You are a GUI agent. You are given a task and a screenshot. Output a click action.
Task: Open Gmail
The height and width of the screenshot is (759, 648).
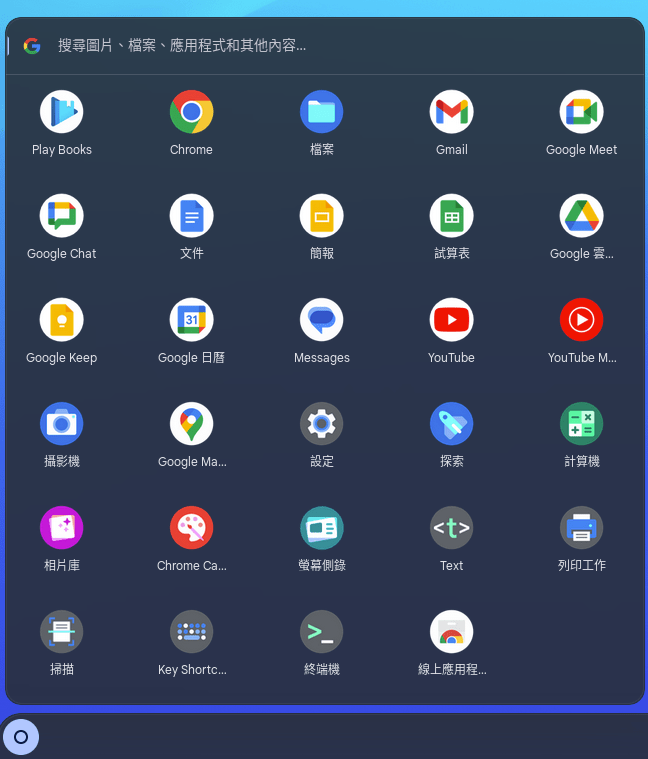[x=452, y=112]
